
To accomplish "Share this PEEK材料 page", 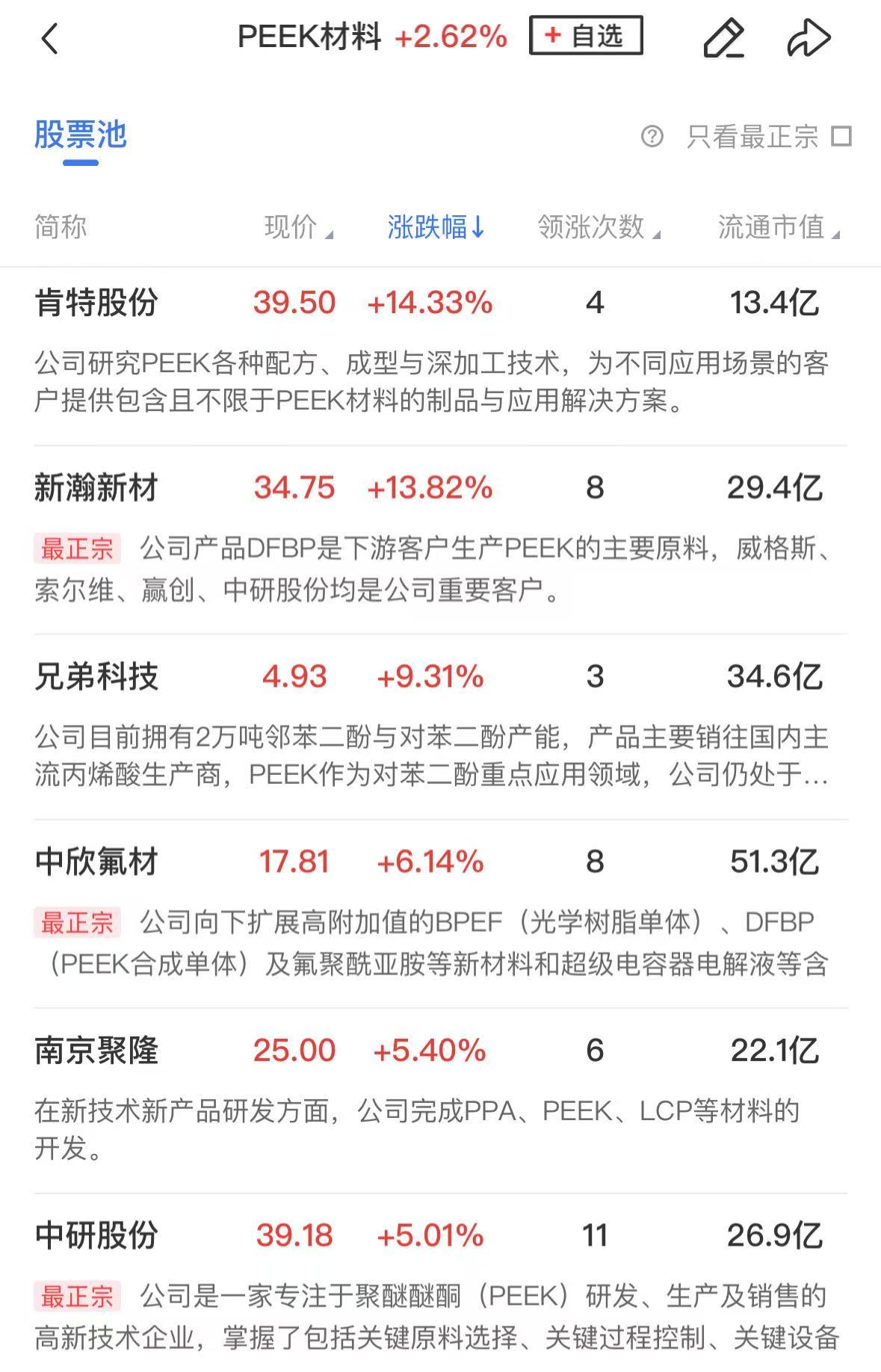I will [809, 38].
